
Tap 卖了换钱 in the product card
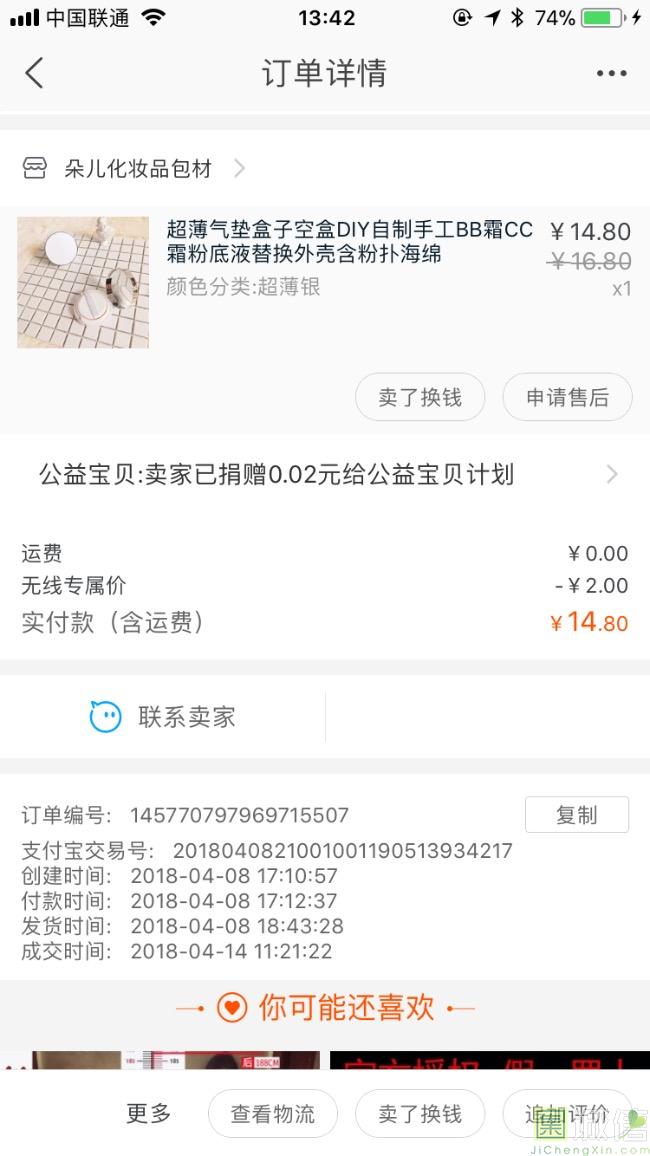pos(420,397)
